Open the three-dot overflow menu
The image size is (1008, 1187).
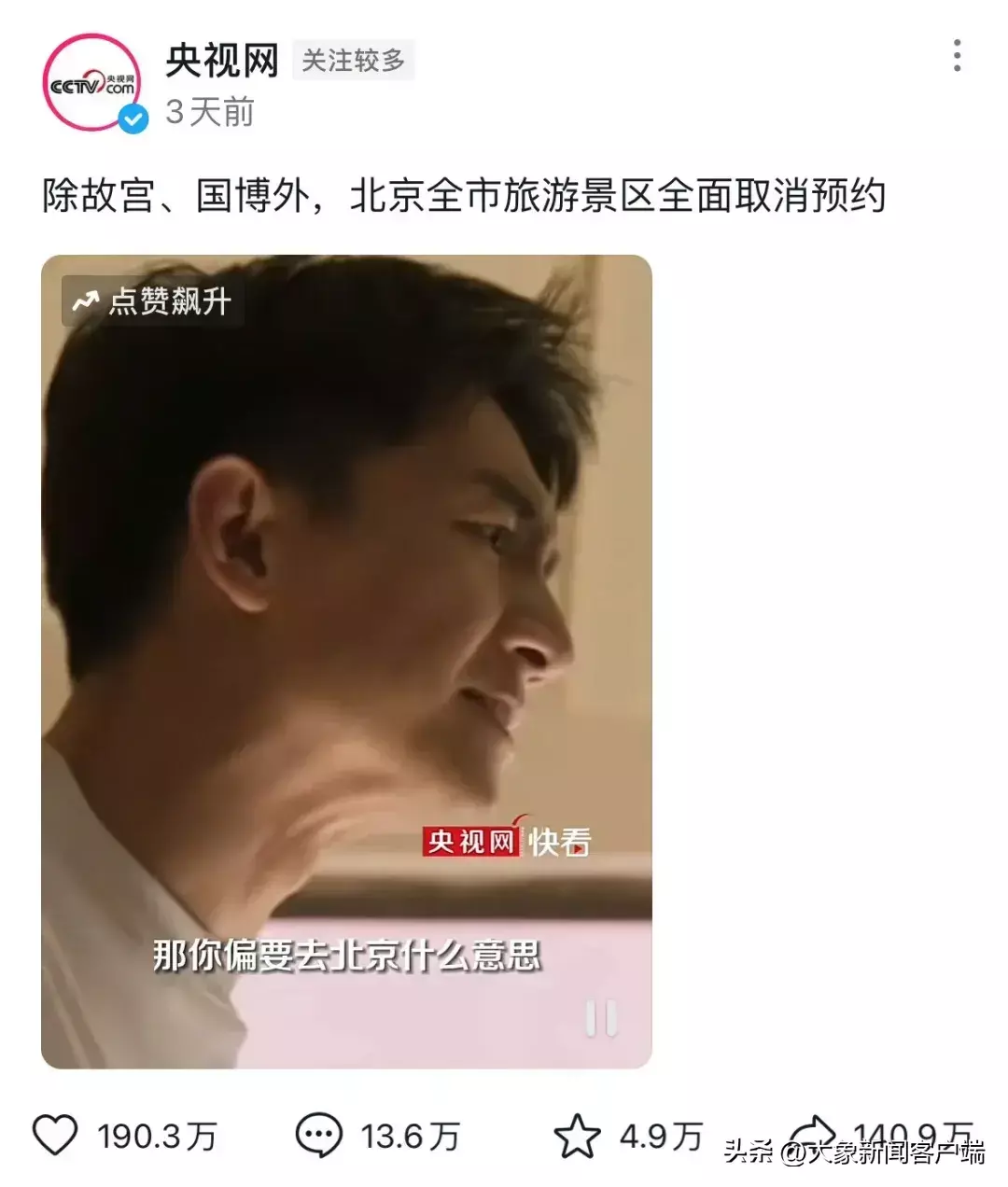[x=957, y=56]
